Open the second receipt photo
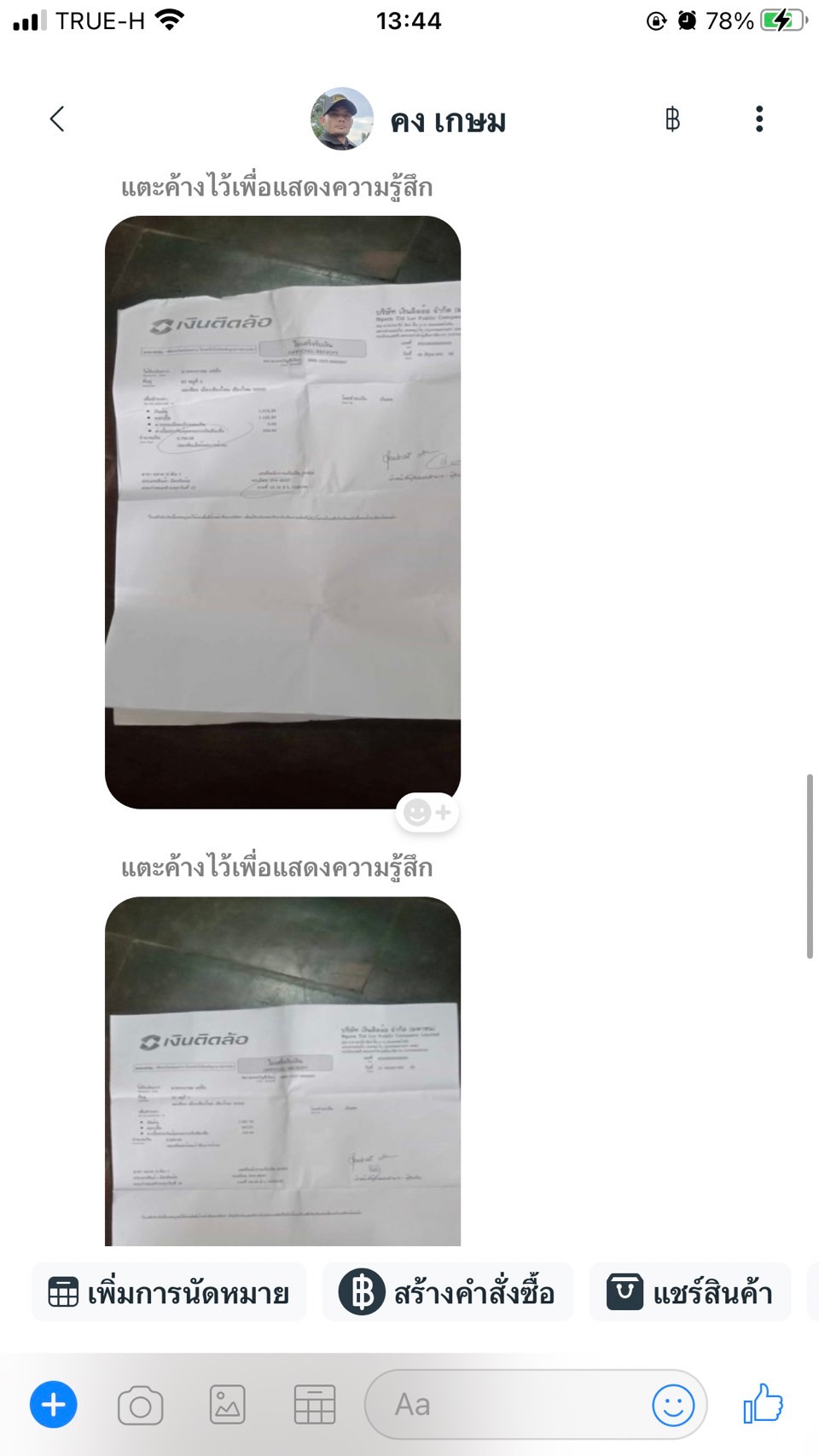This screenshot has height=1456, width=819. (x=282, y=1071)
